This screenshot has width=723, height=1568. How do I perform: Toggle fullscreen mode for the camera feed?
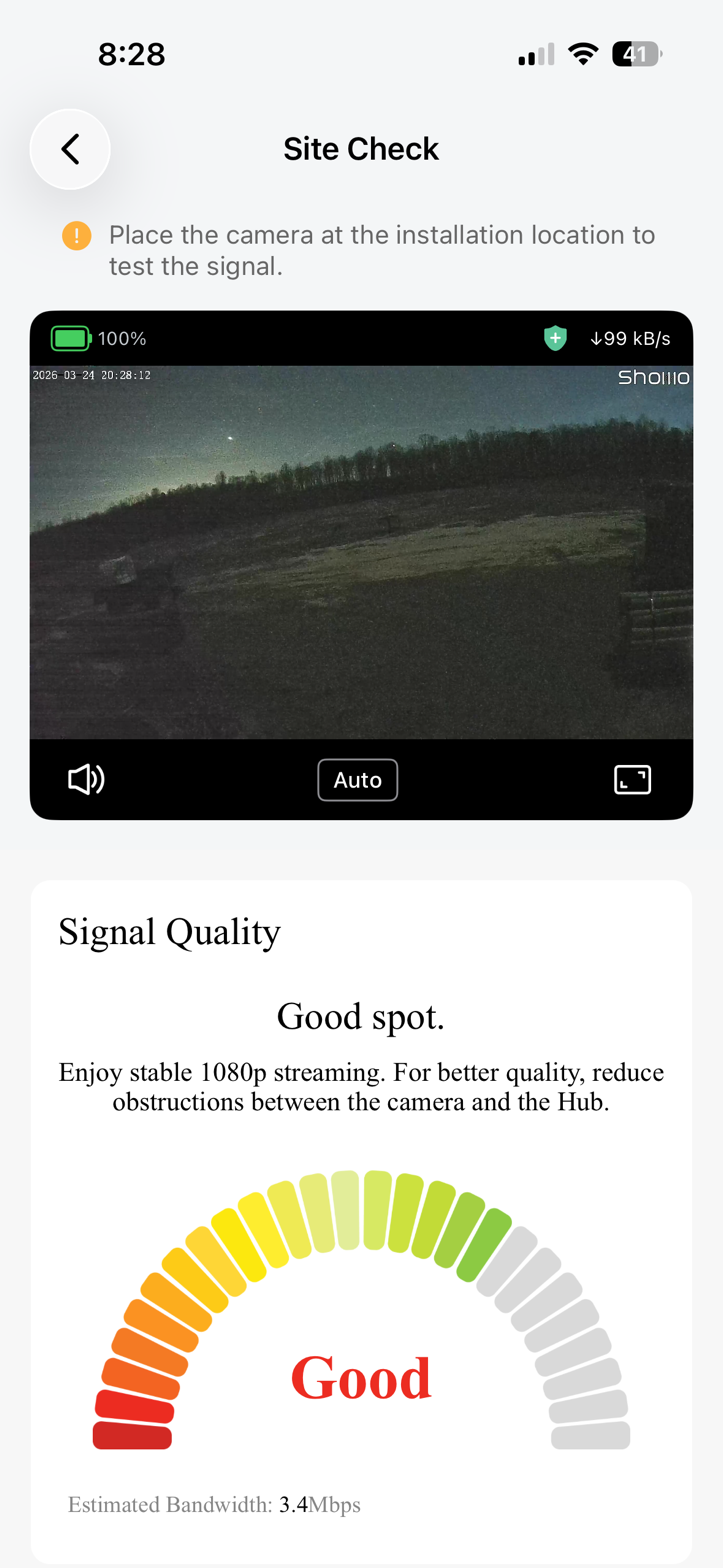[x=631, y=779]
